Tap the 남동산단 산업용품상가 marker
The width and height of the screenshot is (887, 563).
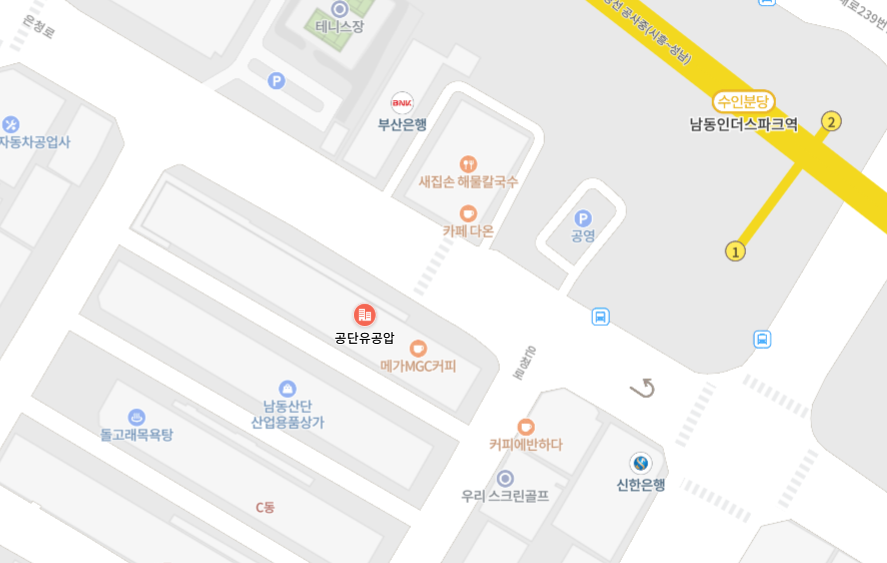click(288, 388)
